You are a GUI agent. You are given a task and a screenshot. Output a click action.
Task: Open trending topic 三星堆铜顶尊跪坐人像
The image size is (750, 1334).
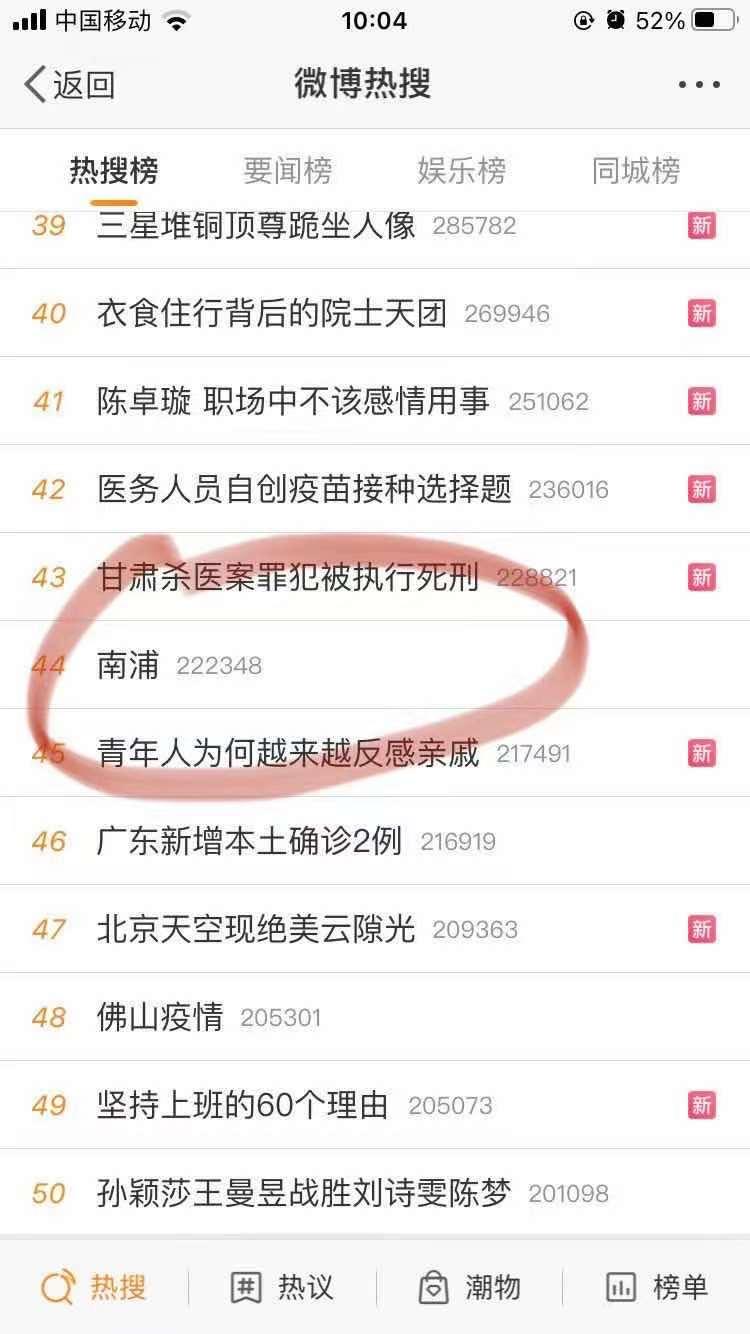[375, 226]
